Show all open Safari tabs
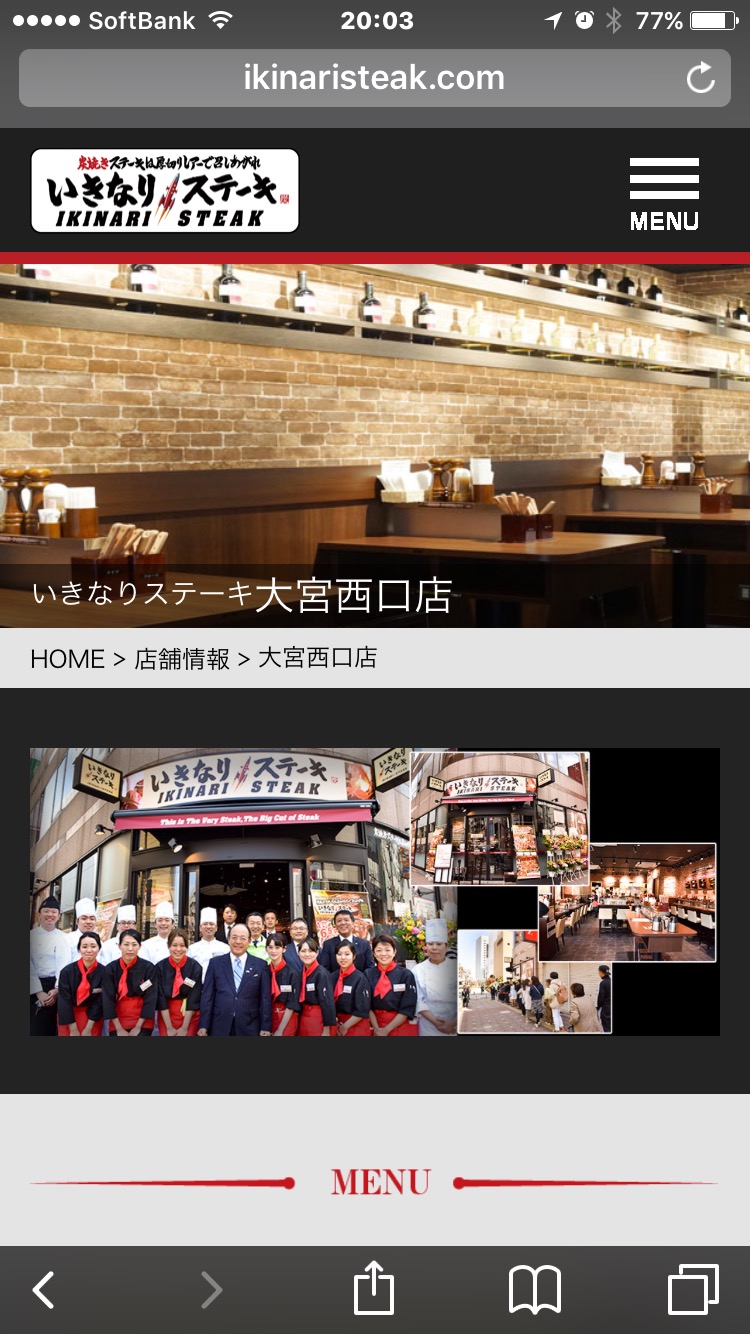The width and height of the screenshot is (750, 1334). (x=693, y=1290)
